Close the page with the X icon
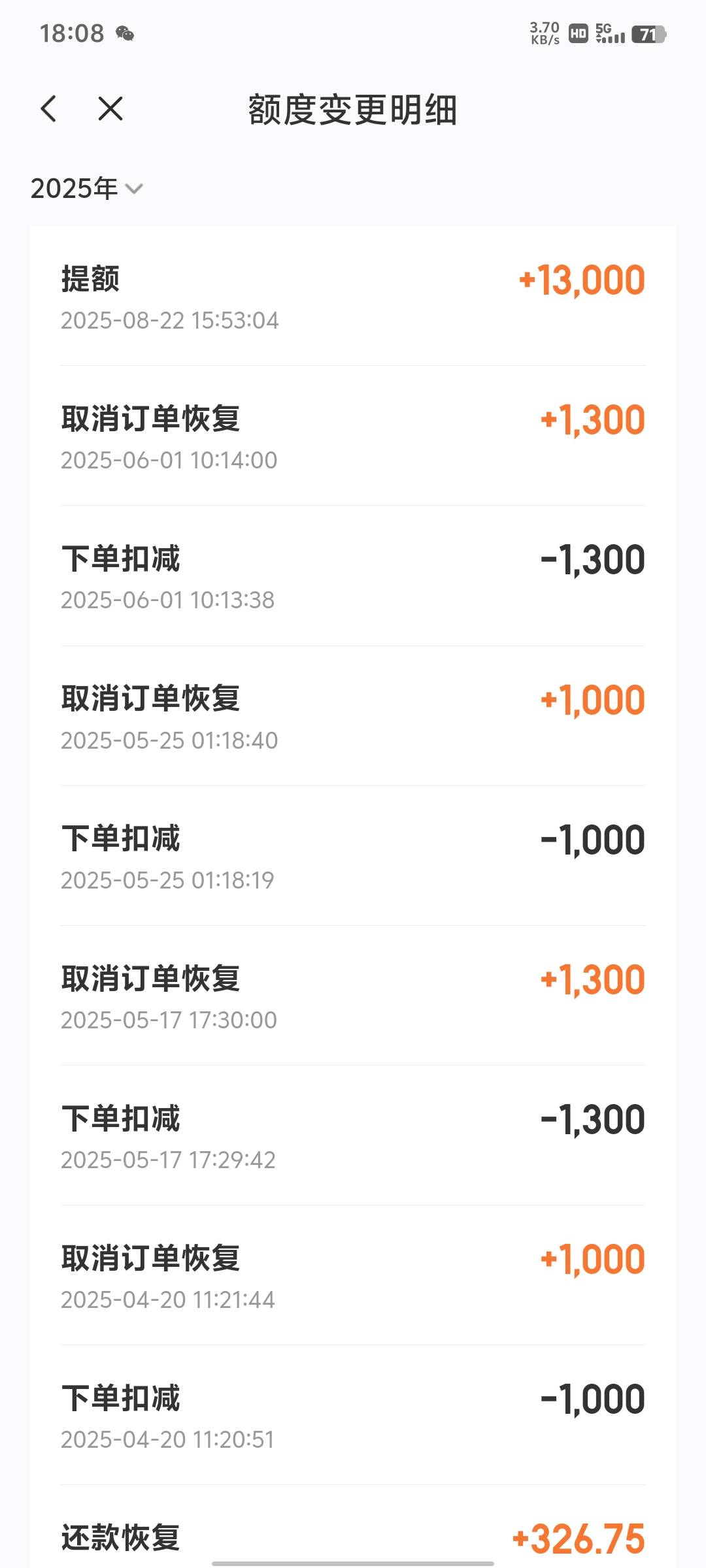The width and height of the screenshot is (706, 1568). (x=110, y=108)
